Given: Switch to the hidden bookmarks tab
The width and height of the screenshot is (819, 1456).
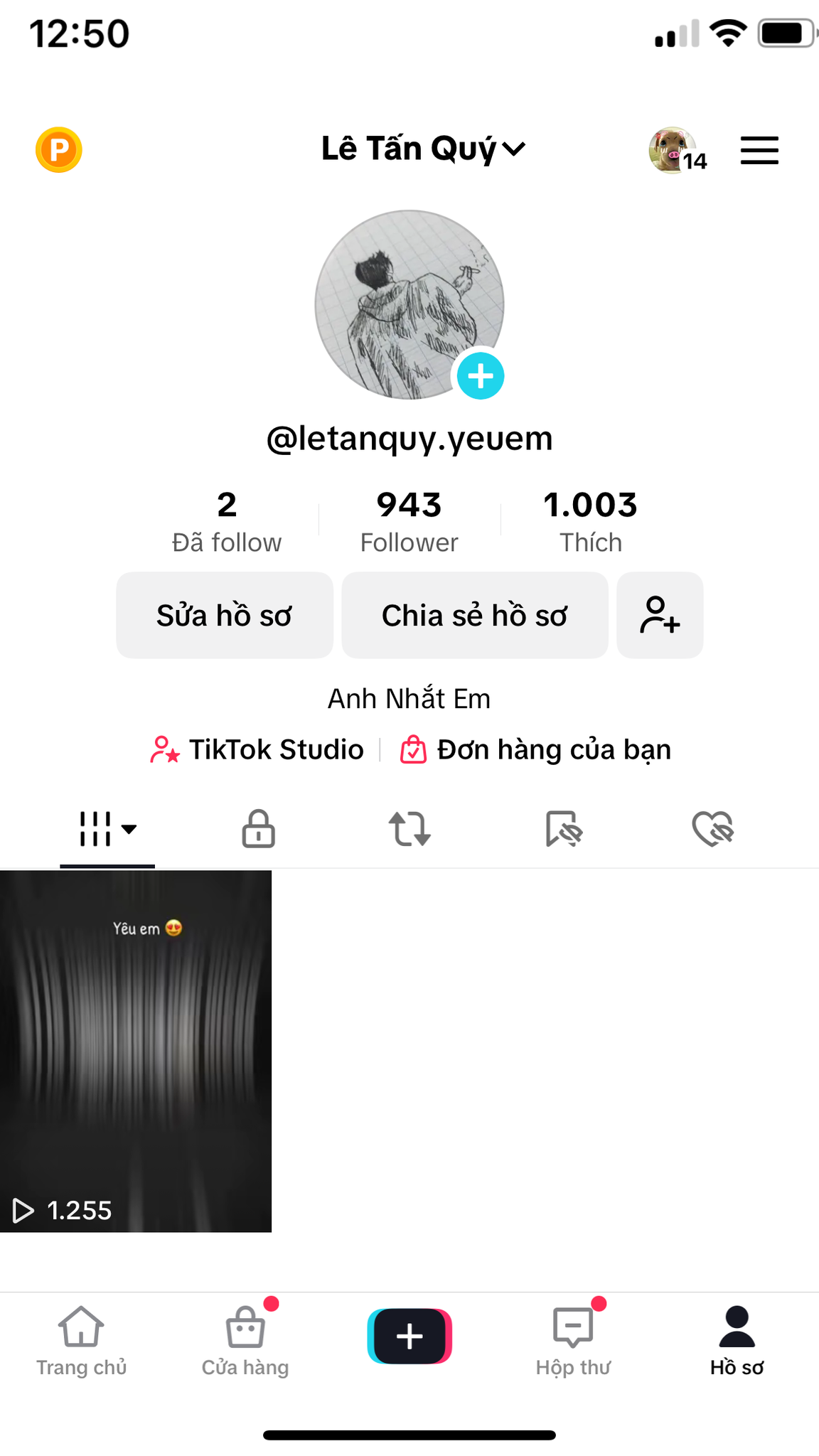Looking at the screenshot, I should tap(564, 829).
